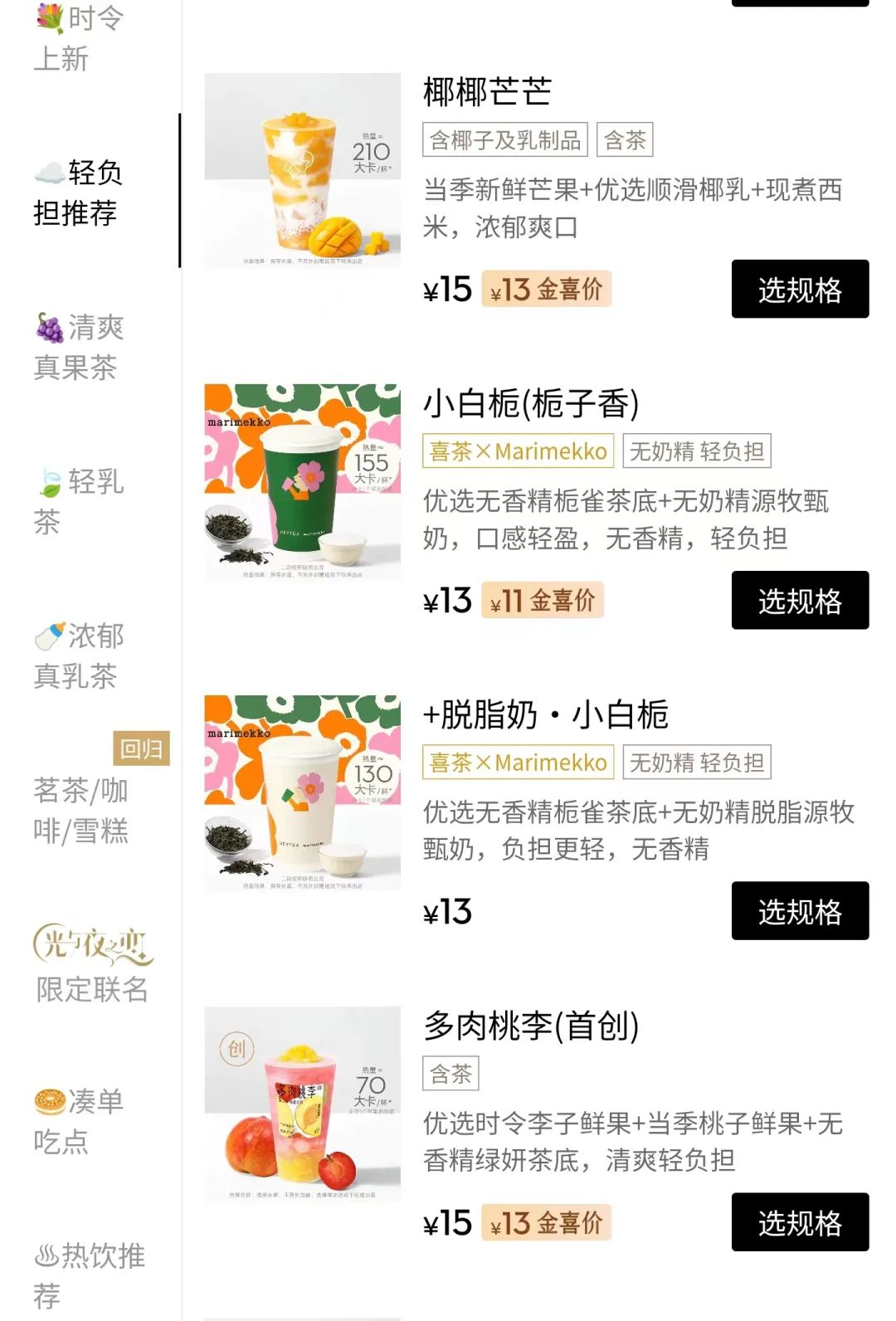
Task: Select the 轻负担推荐 category
Action: pyautogui.click(x=80, y=193)
